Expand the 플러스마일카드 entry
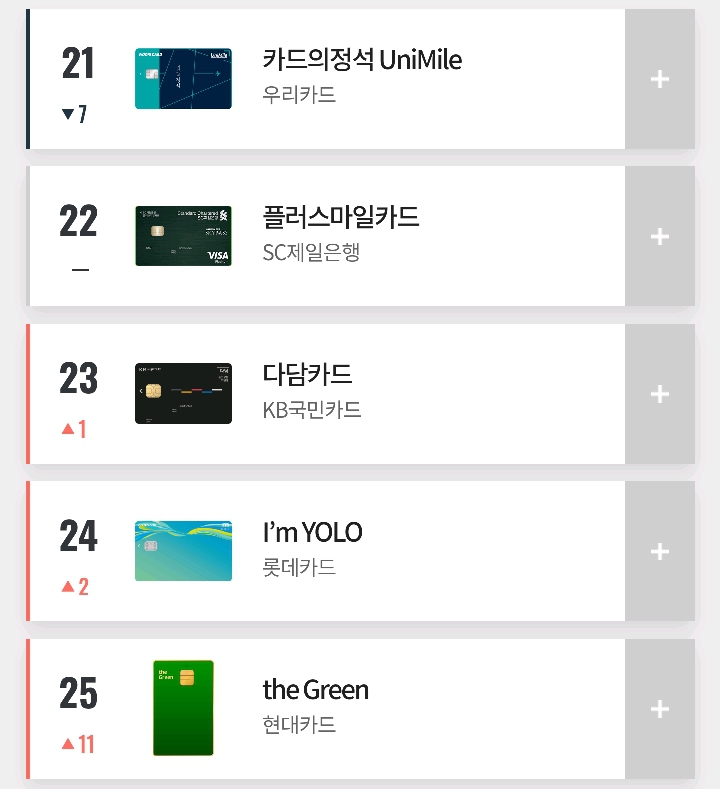The height and width of the screenshot is (789, 720). 660,236
